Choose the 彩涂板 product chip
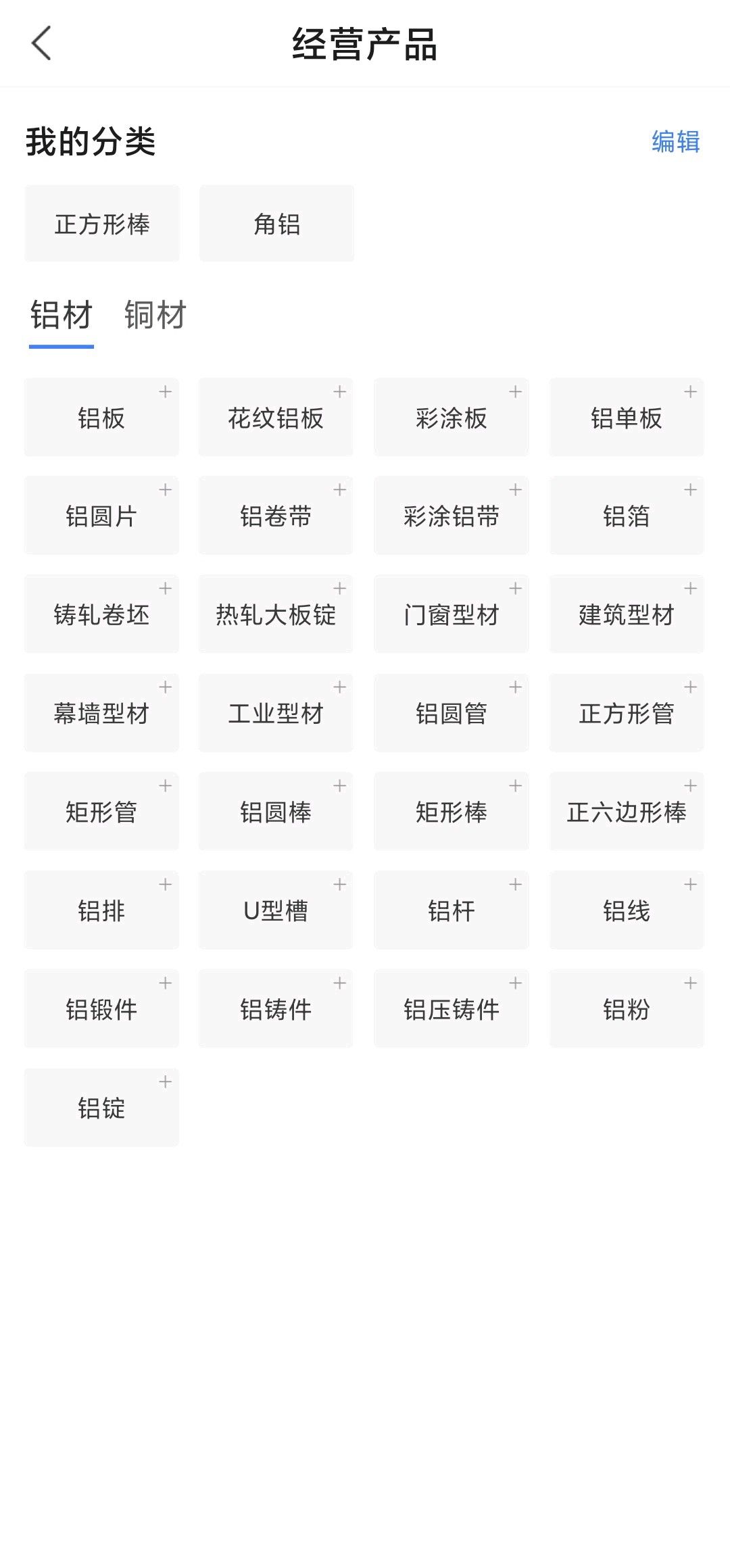 point(452,417)
